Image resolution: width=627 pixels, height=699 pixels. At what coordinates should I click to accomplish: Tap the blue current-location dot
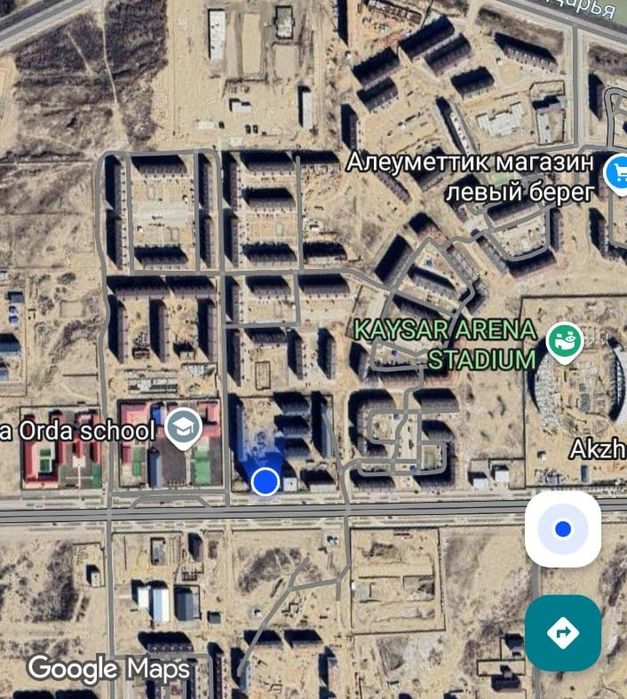pyautogui.click(x=265, y=482)
